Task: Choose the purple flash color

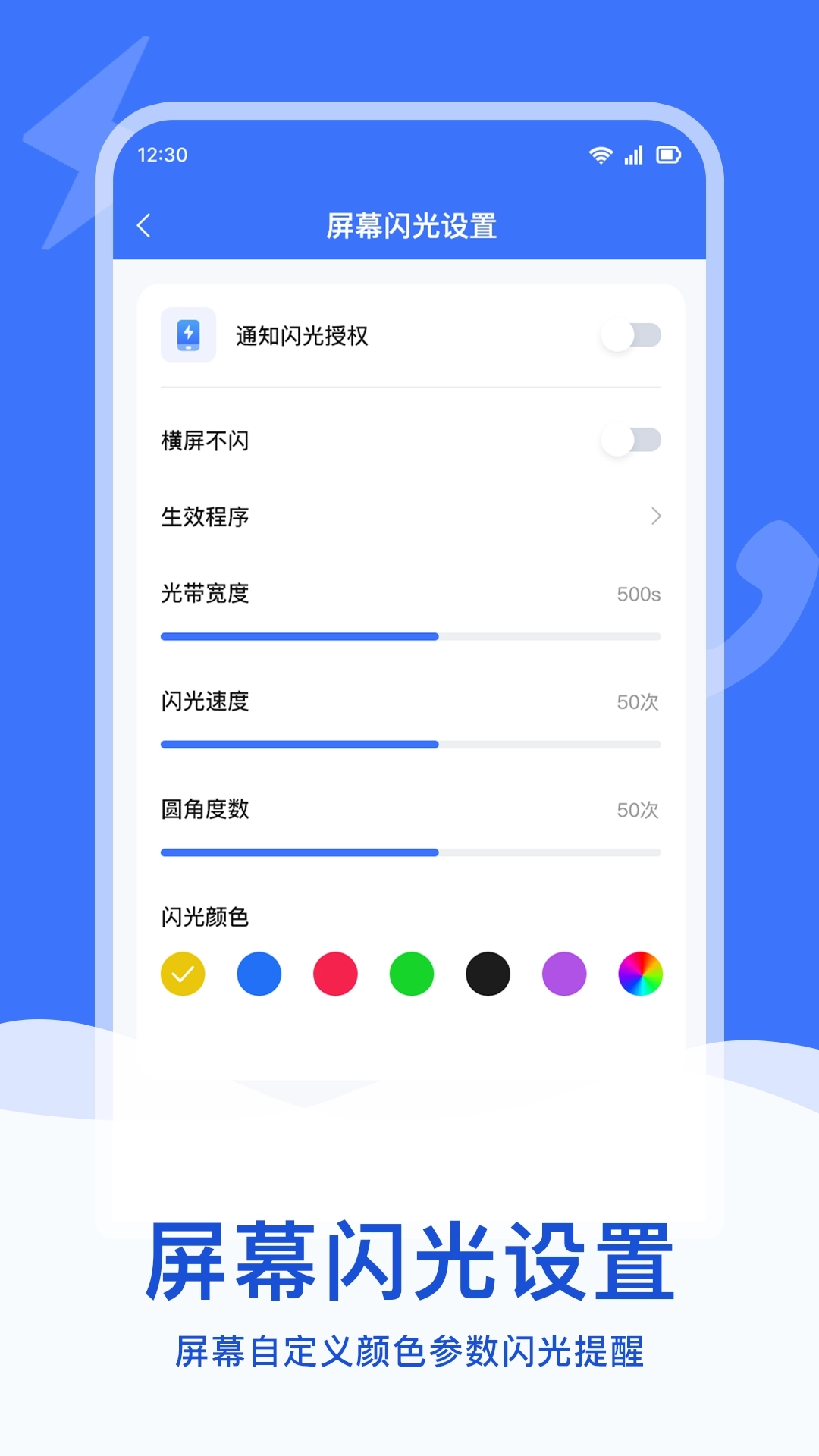Action: point(563,974)
